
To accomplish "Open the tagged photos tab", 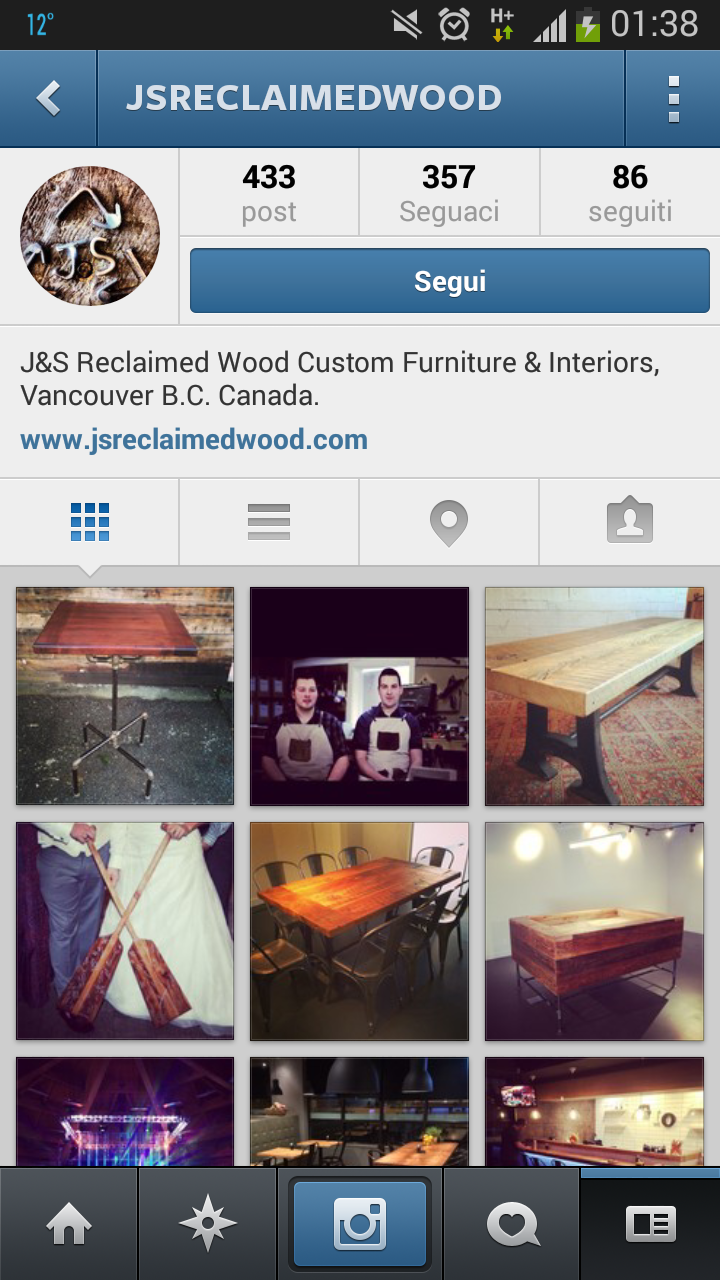I will pos(630,522).
